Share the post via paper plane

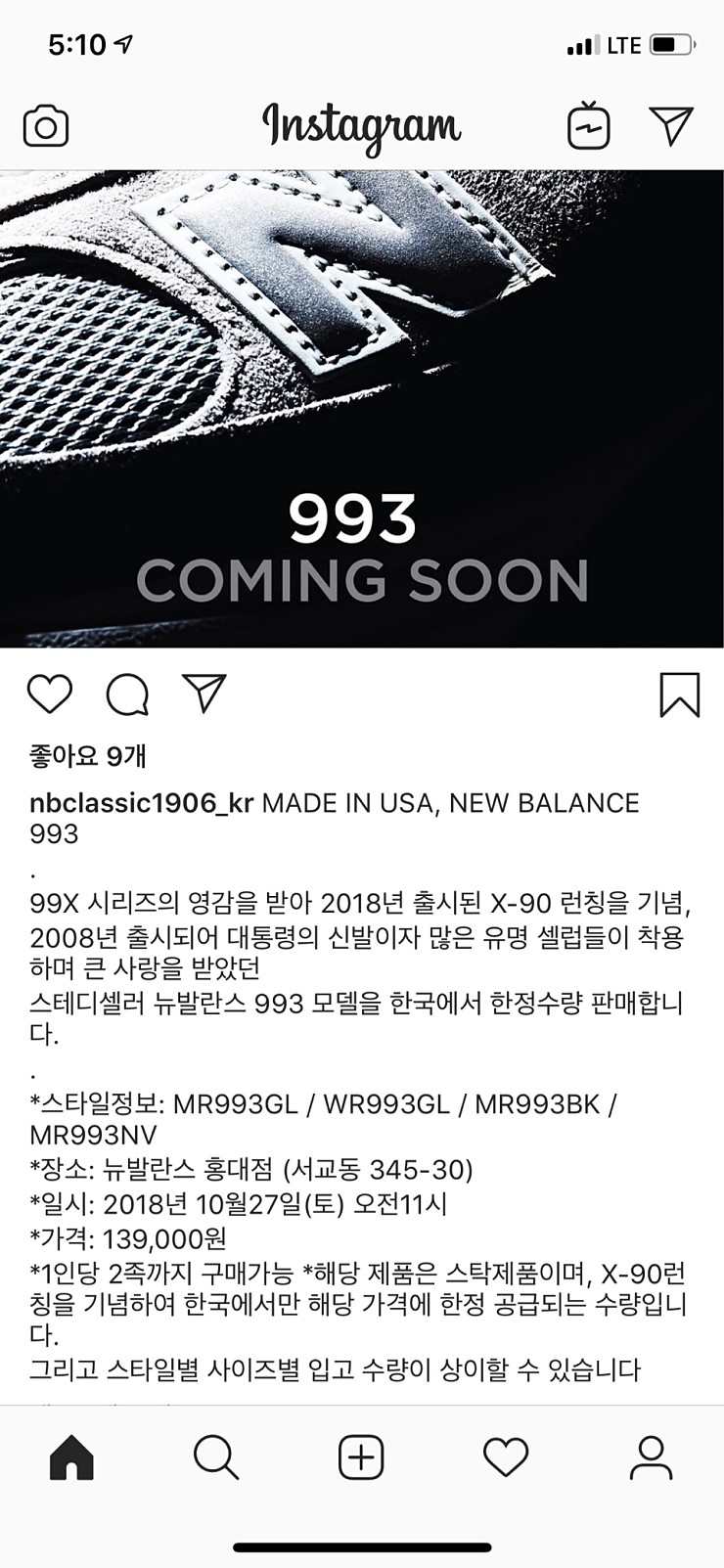pos(204,694)
